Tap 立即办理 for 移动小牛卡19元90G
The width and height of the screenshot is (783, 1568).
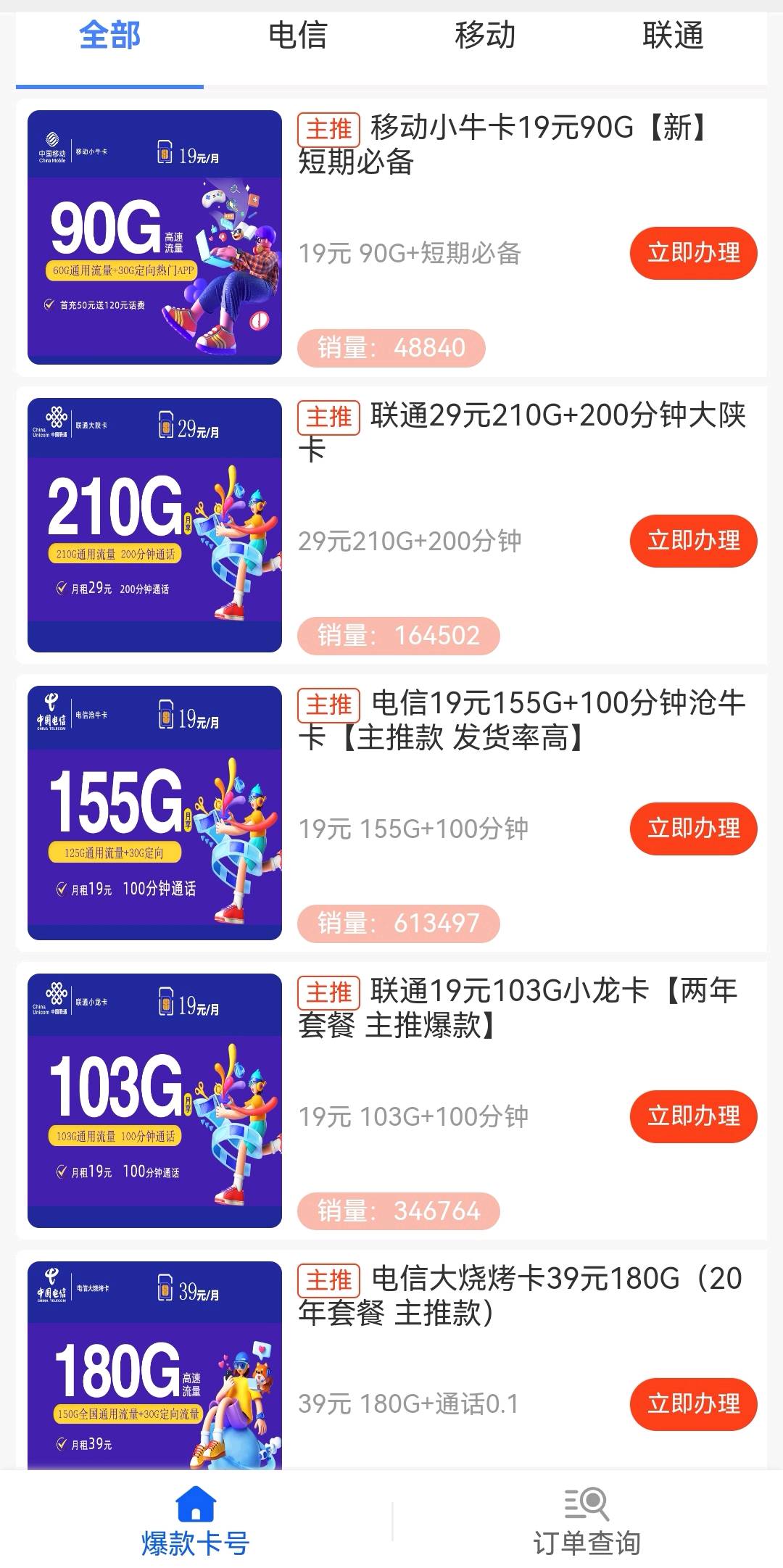coord(693,253)
